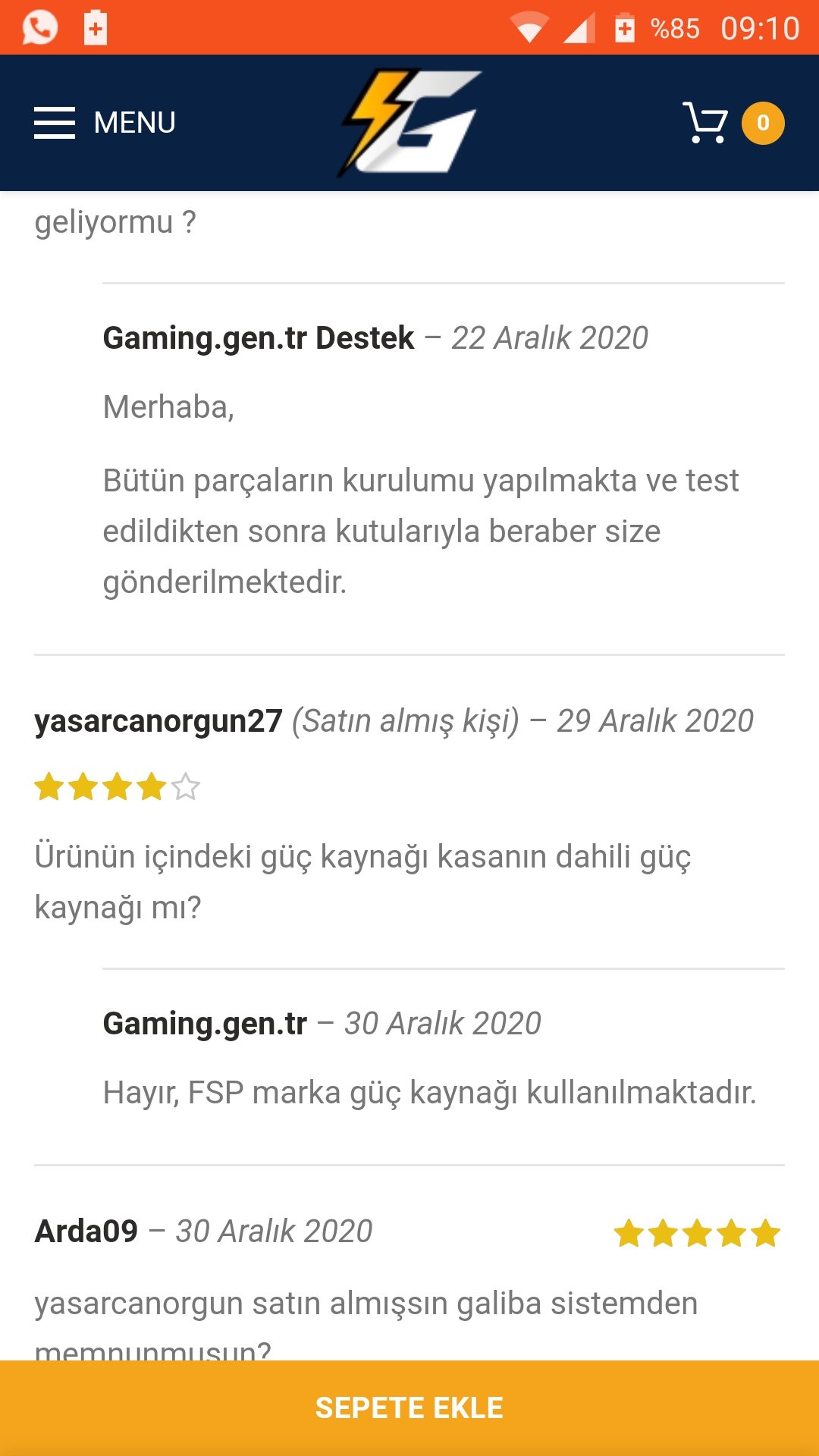The height and width of the screenshot is (1456, 819).
Task: Tap the SEPETE EKLE button
Action: 409,1407
